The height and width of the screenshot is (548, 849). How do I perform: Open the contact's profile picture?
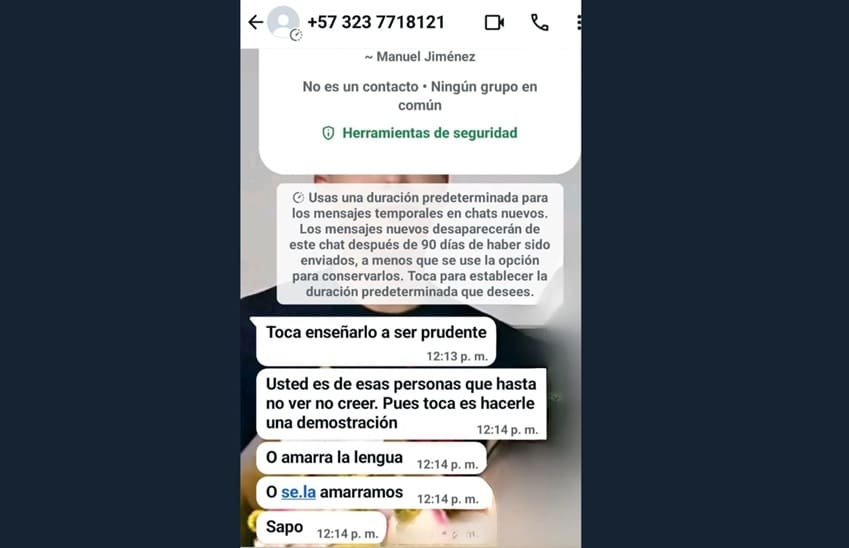(x=284, y=22)
